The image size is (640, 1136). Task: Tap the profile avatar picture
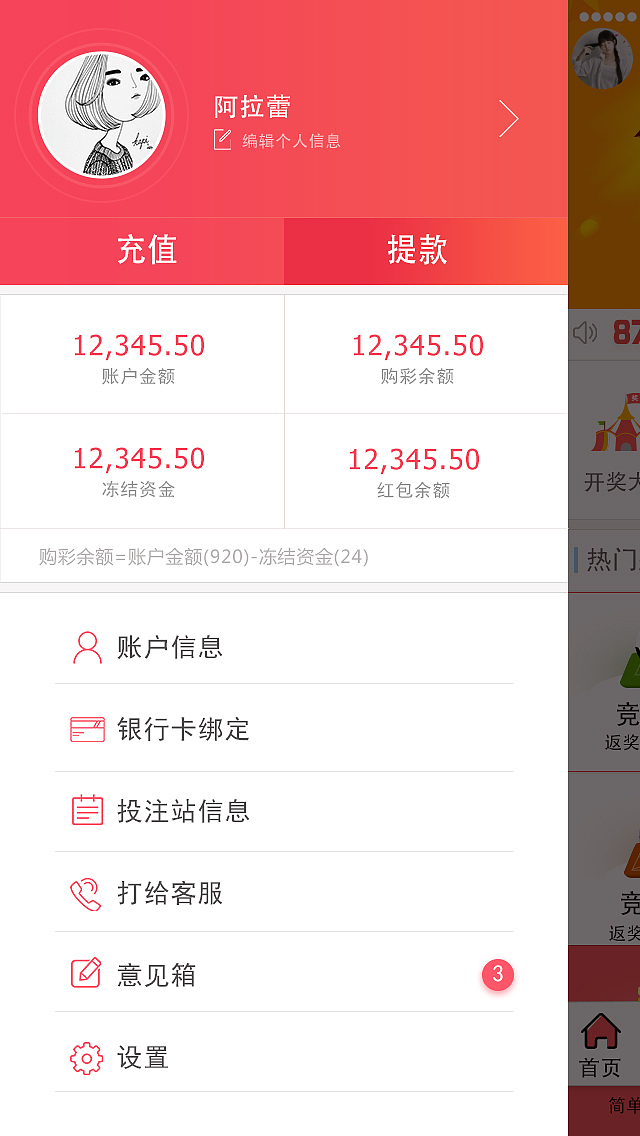(102, 115)
